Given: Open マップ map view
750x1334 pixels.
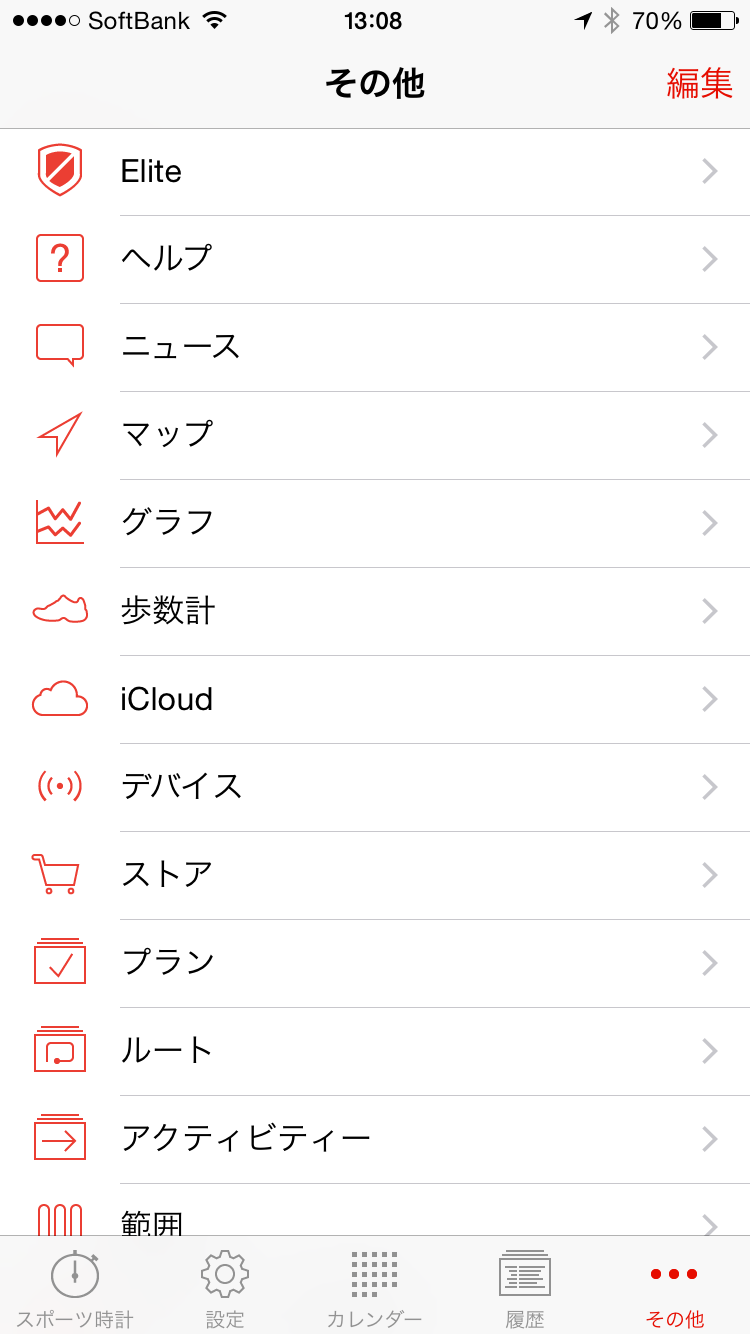Looking at the screenshot, I should pyautogui.click(x=375, y=435).
